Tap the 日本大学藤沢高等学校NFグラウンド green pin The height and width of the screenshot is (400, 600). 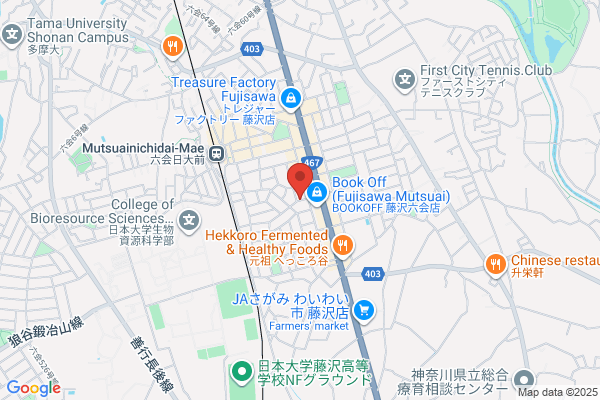[241, 373]
